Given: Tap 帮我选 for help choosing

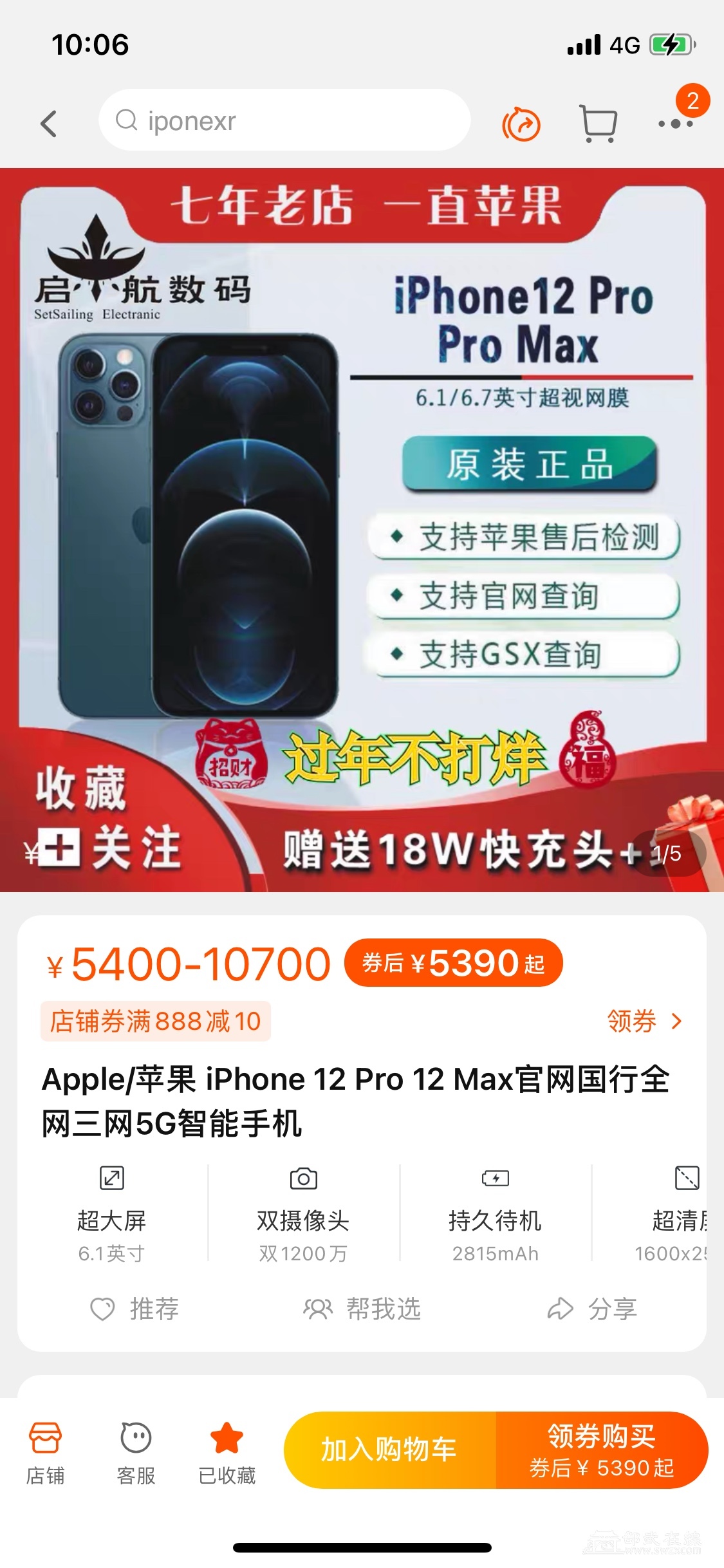Looking at the screenshot, I should (x=362, y=1309).
